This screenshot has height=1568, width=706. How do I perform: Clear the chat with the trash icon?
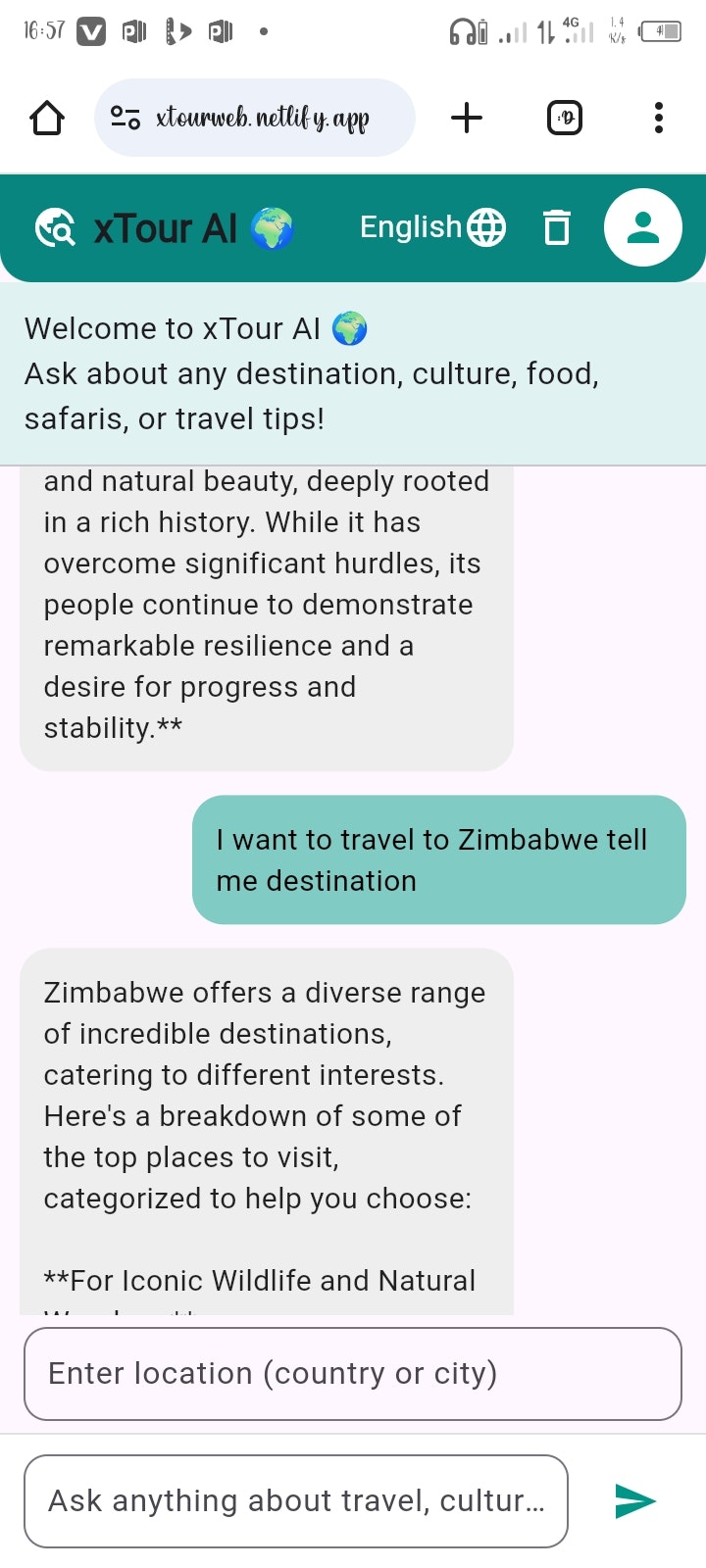click(557, 227)
